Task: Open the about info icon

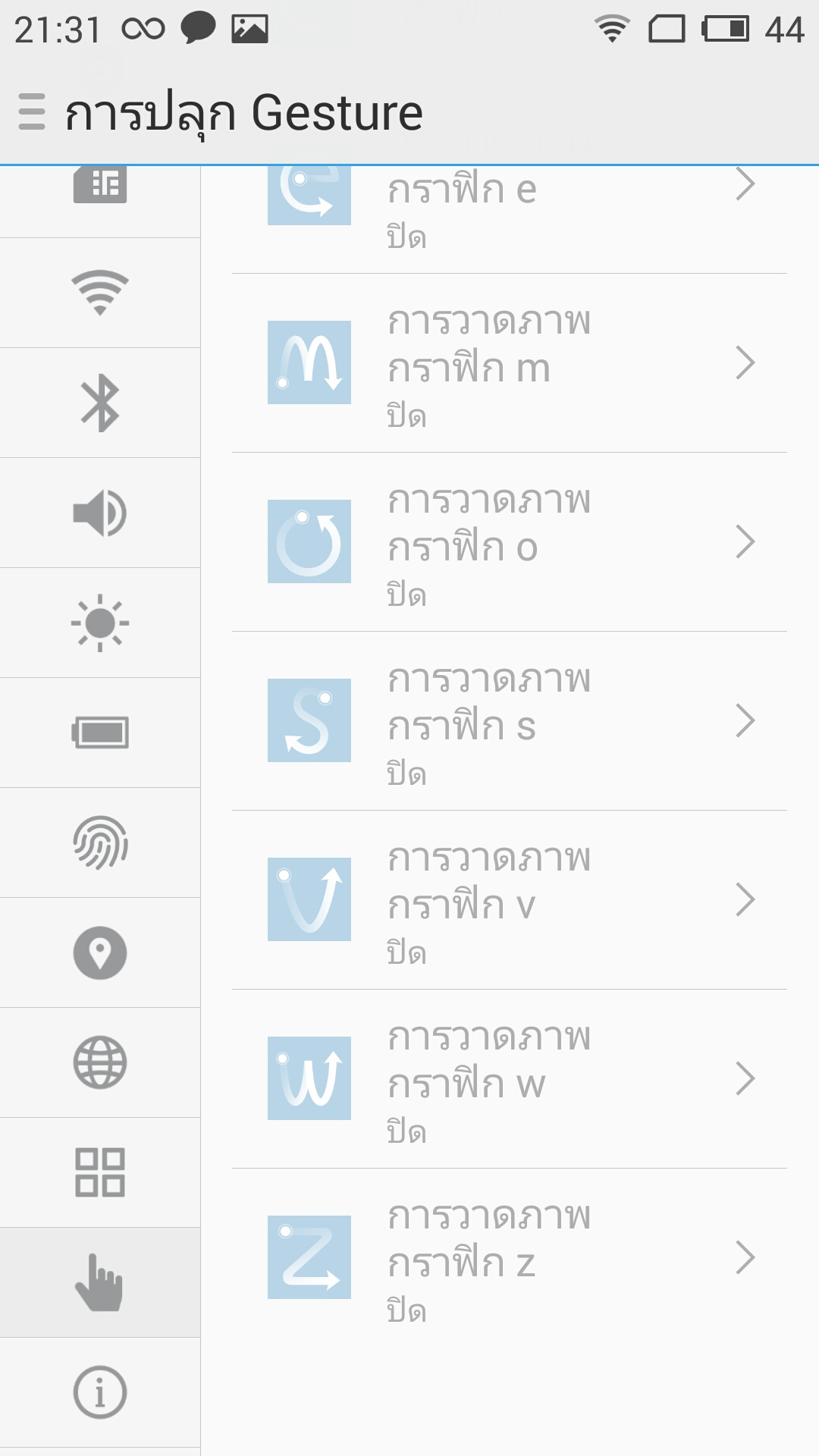Action: tap(100, 1392)
